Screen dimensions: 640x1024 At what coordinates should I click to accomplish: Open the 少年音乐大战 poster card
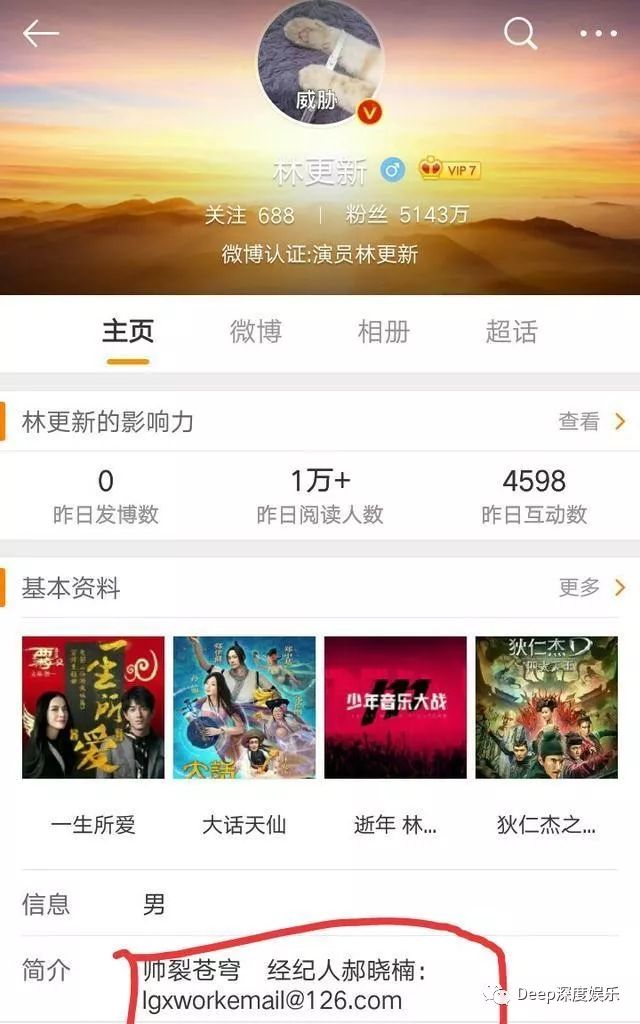[x=395, y=707]
